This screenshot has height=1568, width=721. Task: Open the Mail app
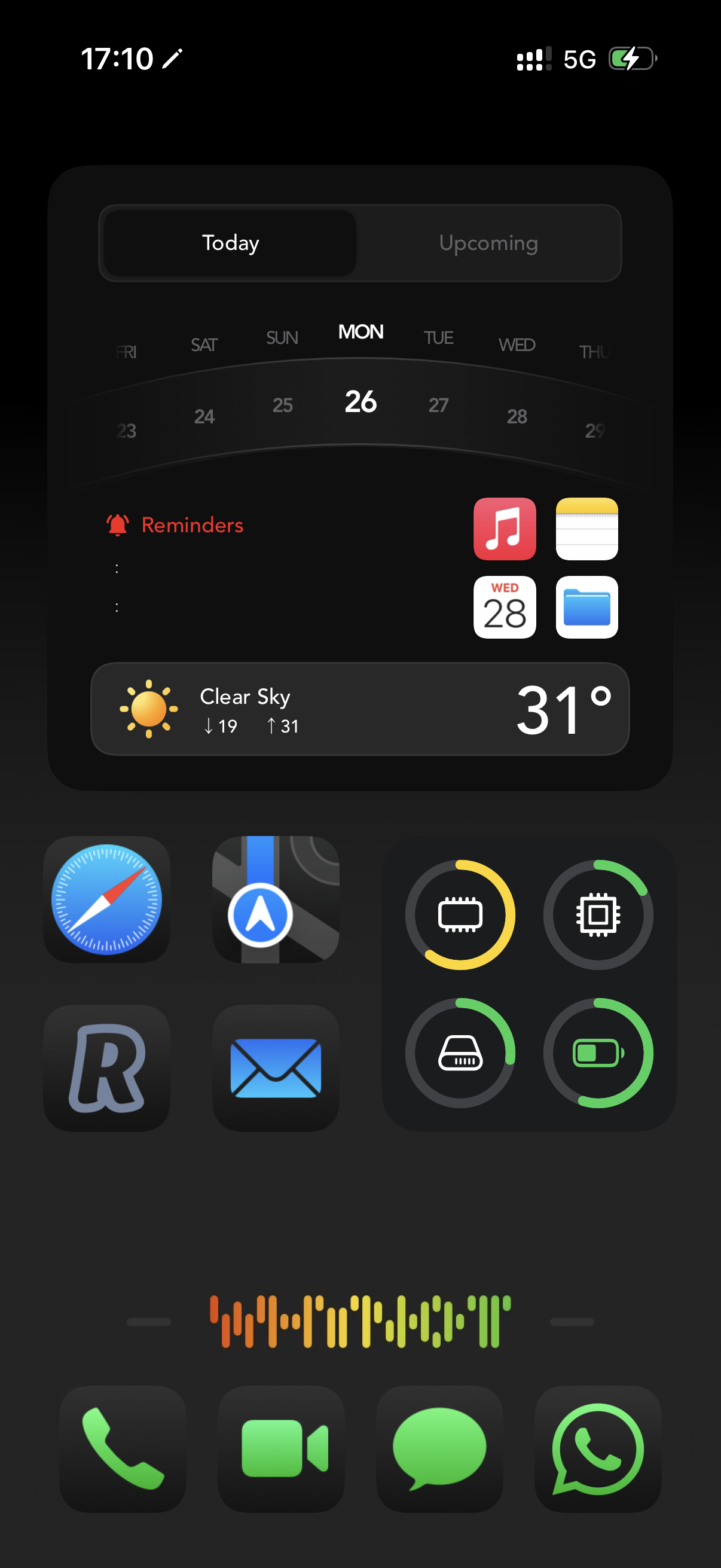[x=276, y=1067]
